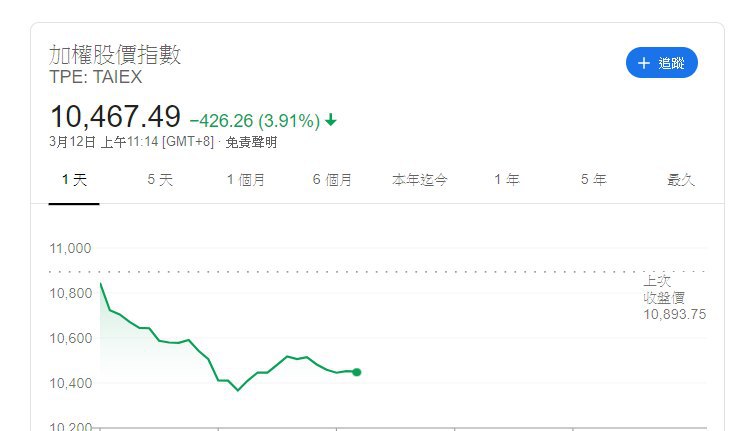Show the 1 個月 chart
739x431 pixels.
tap(246, 180)
